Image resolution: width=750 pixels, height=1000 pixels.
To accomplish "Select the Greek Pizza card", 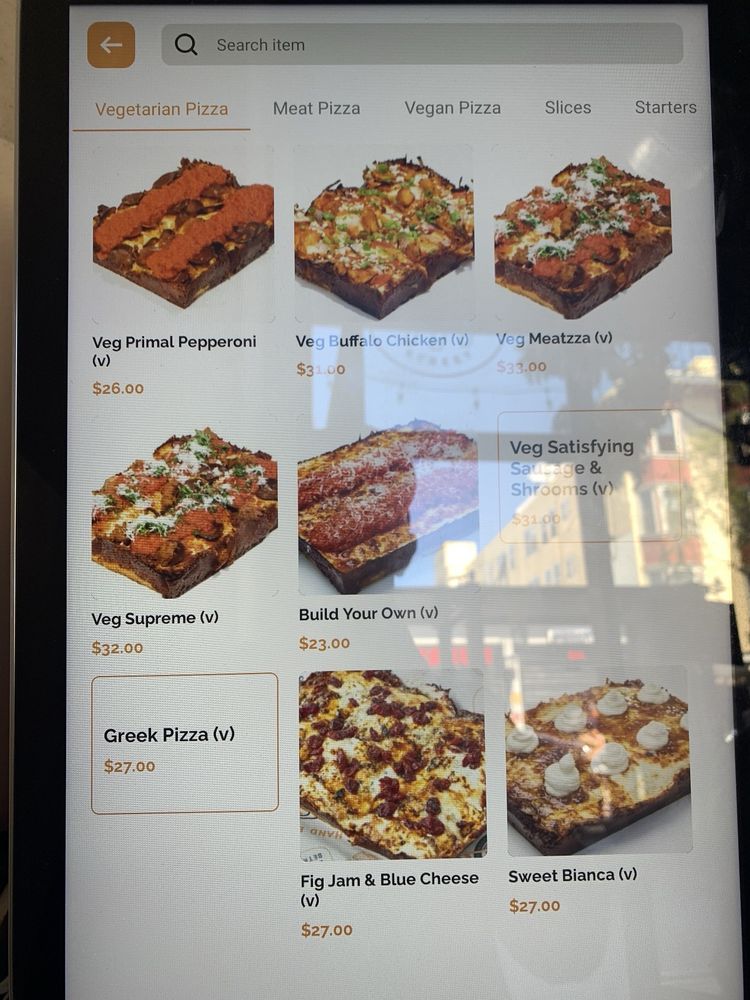I will click(185, 744).
